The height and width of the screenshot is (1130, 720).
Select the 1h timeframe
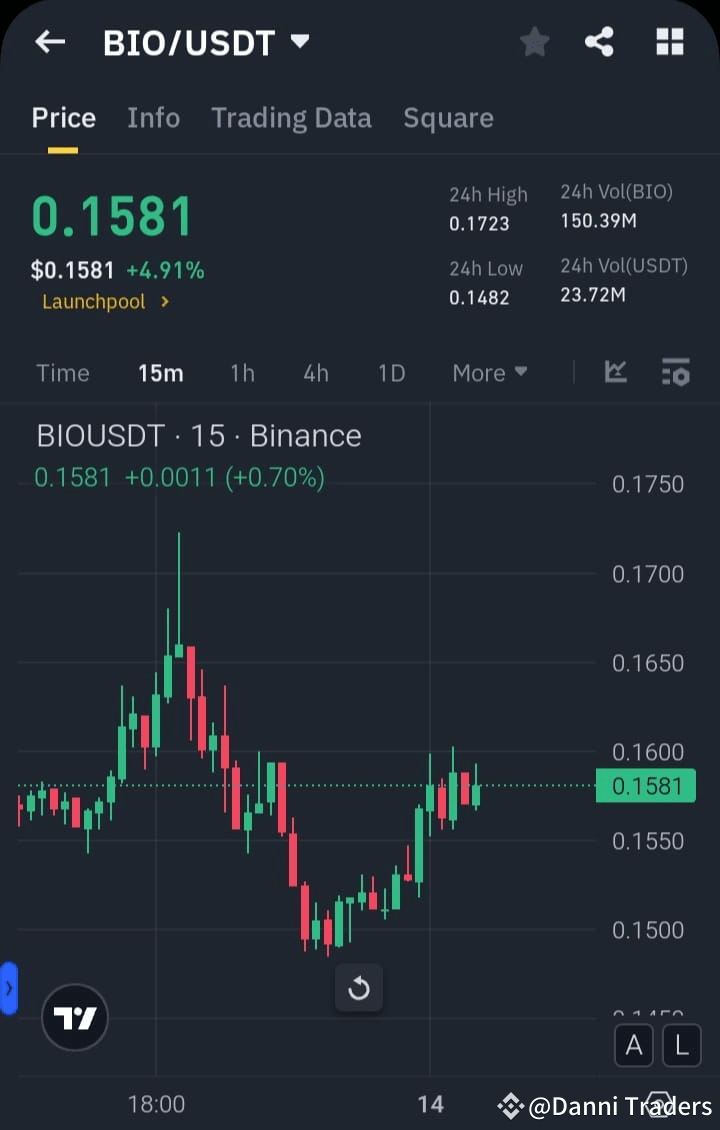pos(242,372)
